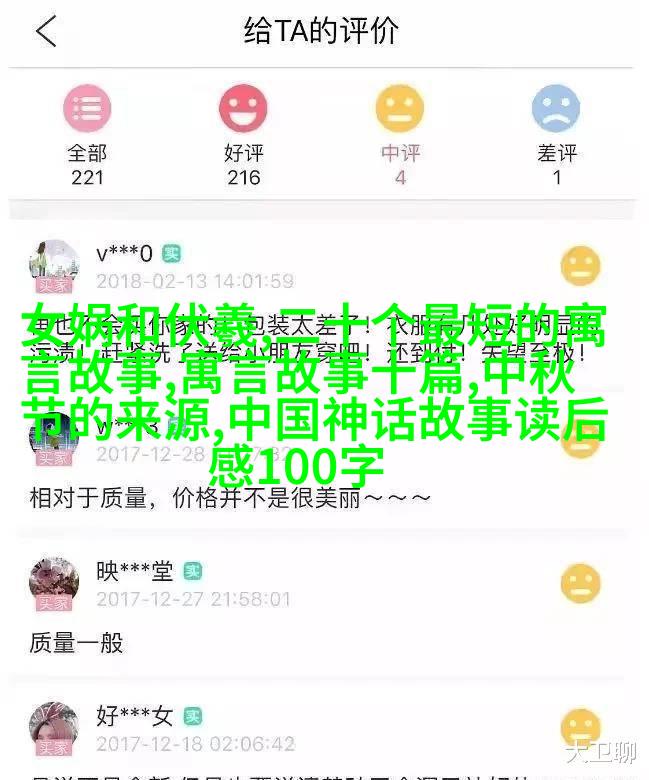Open 映***堂's profile avatar

53,583
